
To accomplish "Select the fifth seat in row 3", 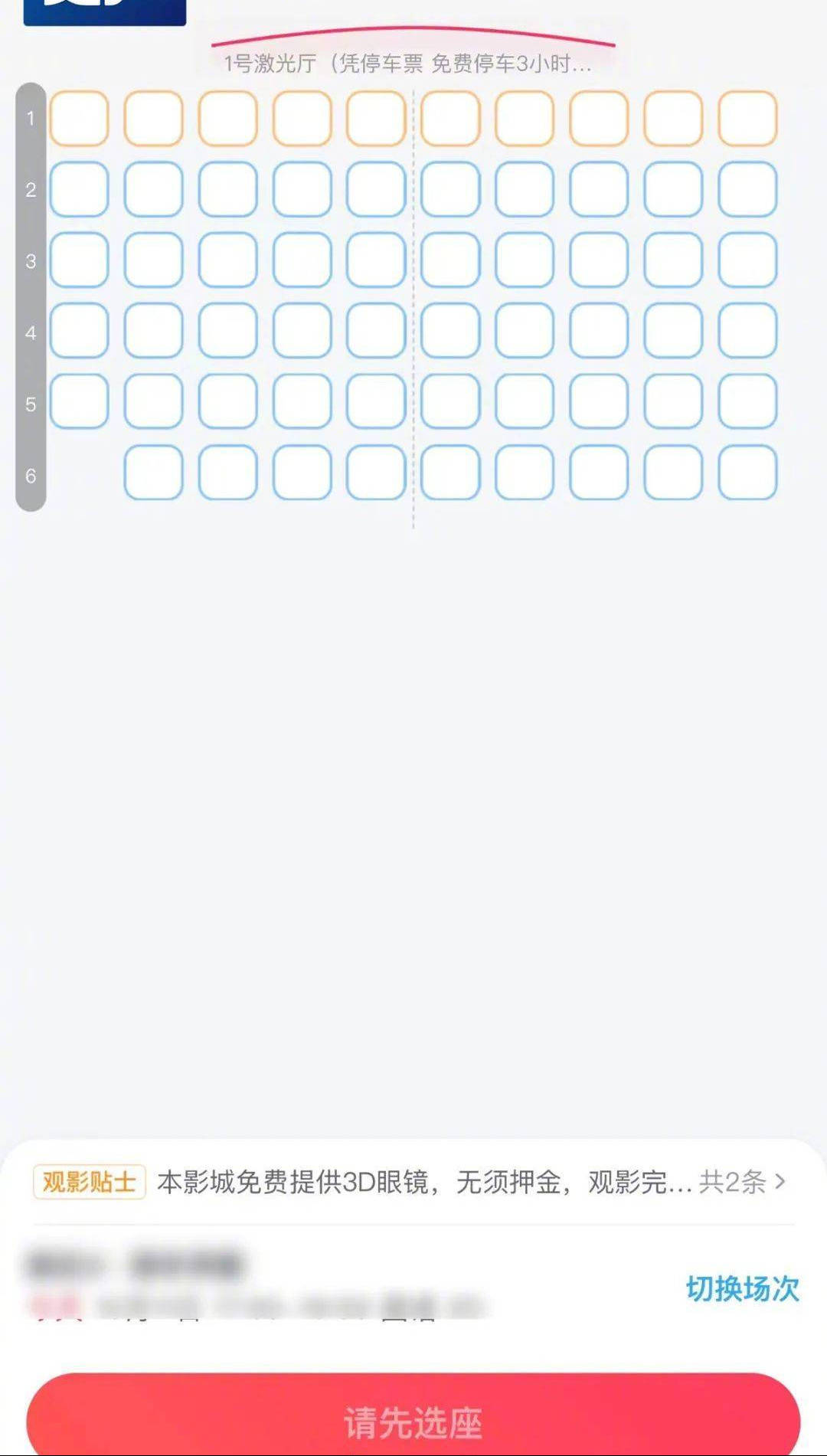I will [376, 260].
